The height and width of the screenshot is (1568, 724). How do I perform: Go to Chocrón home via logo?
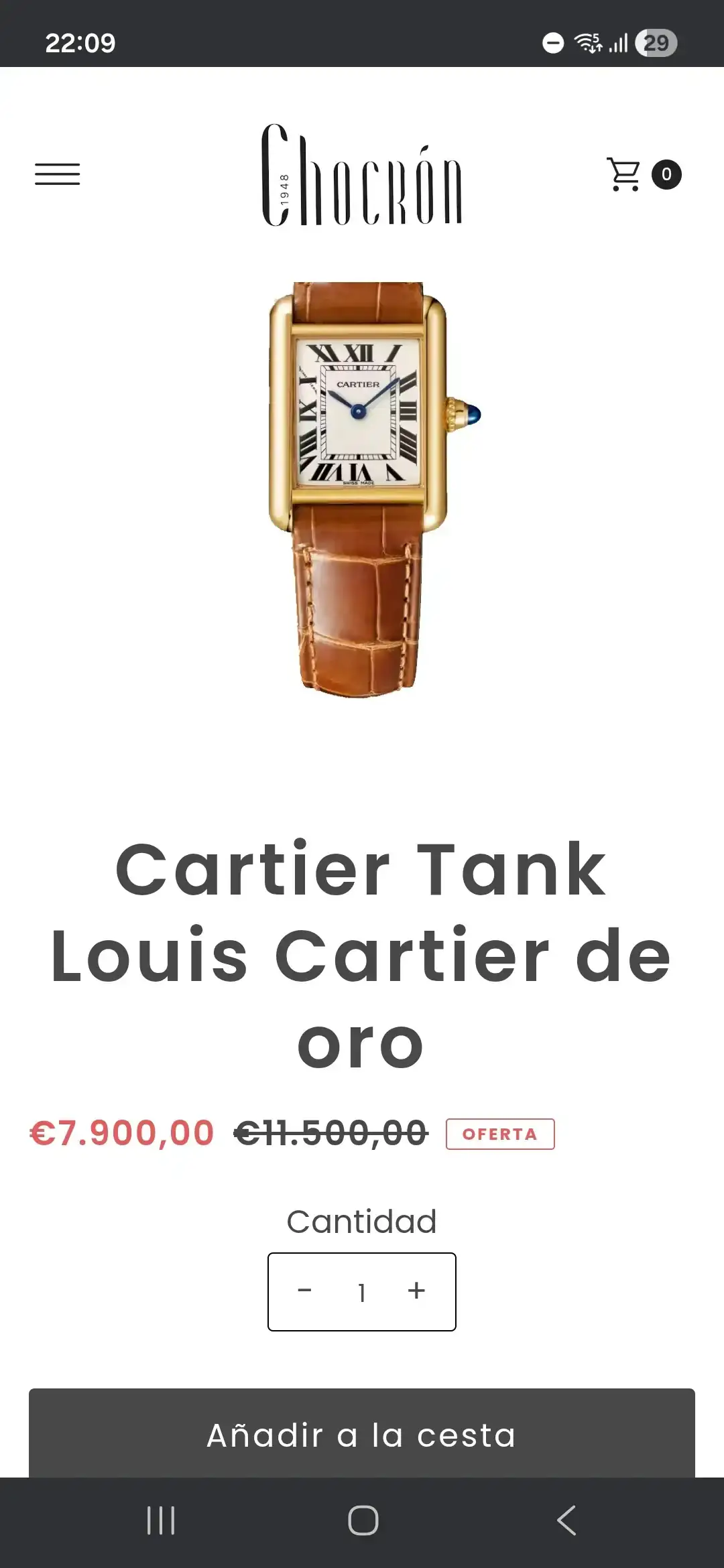[x=362, y=176]
